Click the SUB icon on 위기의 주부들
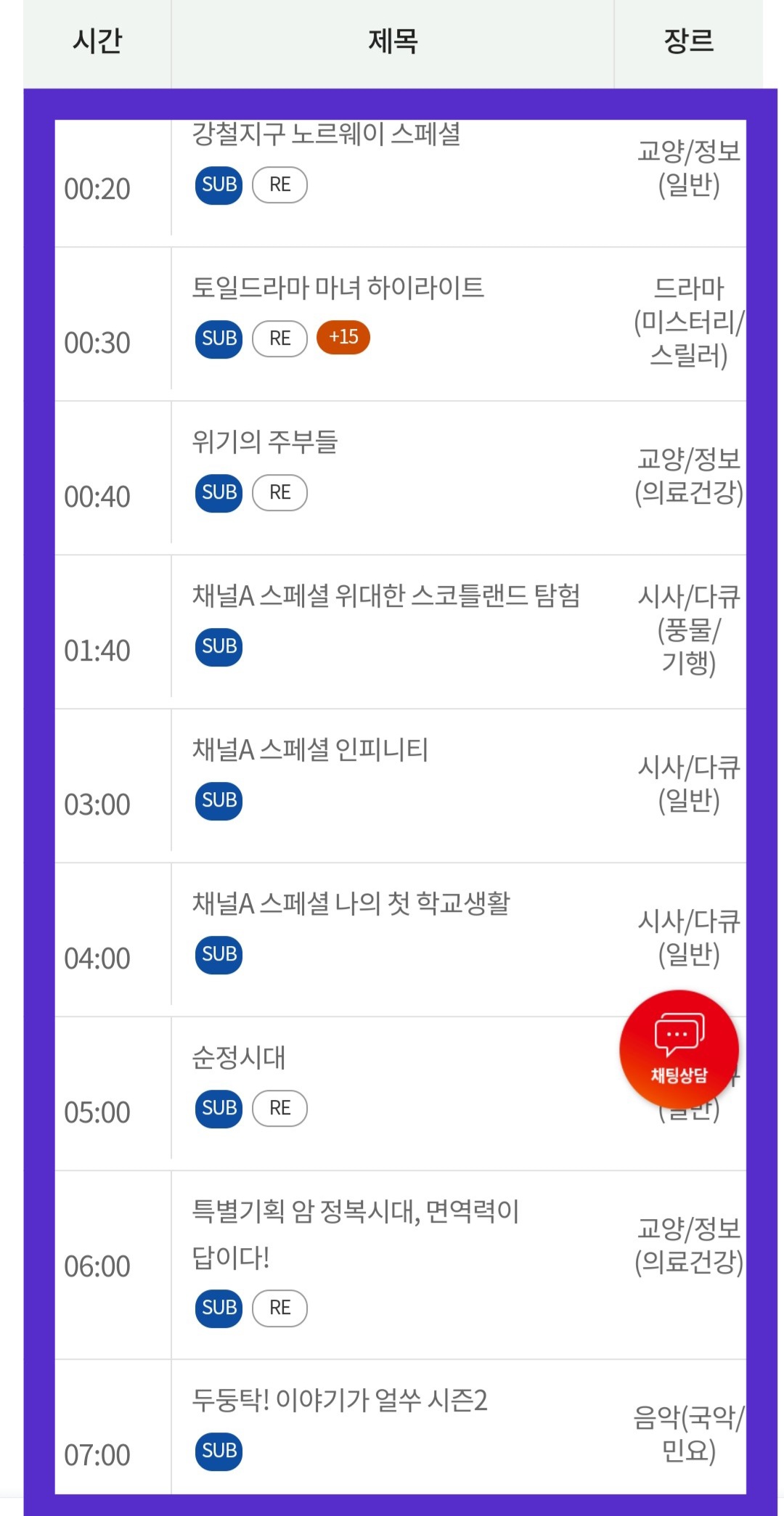The width and height of the screenshot is (784, 1516). click(218, 492)
